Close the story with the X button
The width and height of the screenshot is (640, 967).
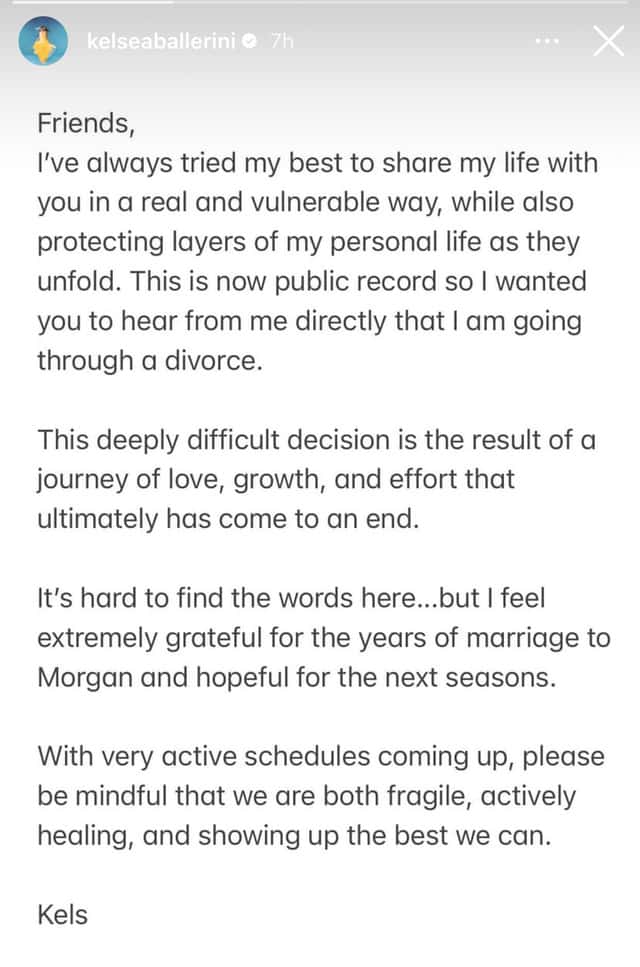tap(608, 41)
